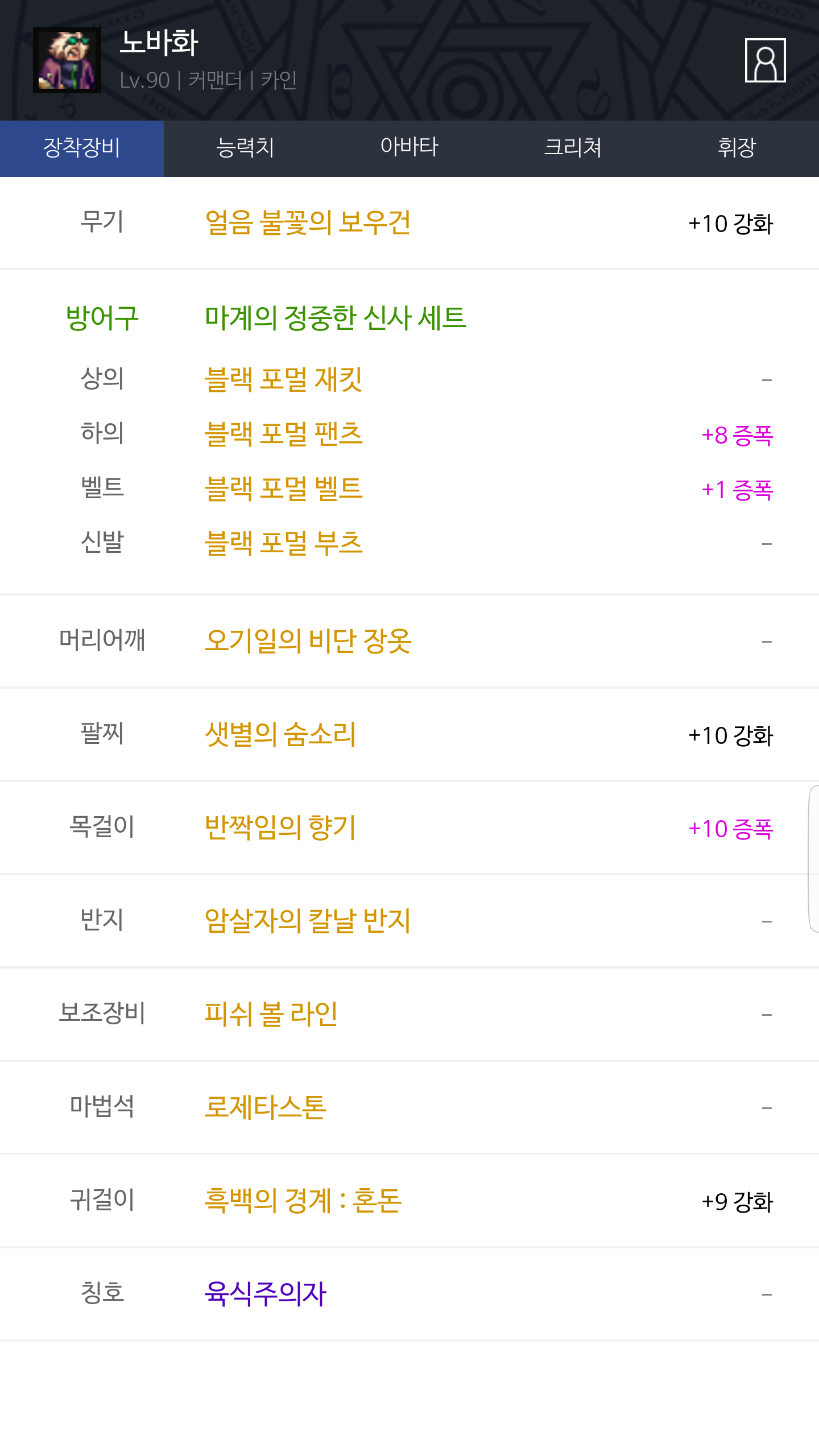Select the 장착장비 tab
Screen dimensions: 819x1456
coord(82,148)
